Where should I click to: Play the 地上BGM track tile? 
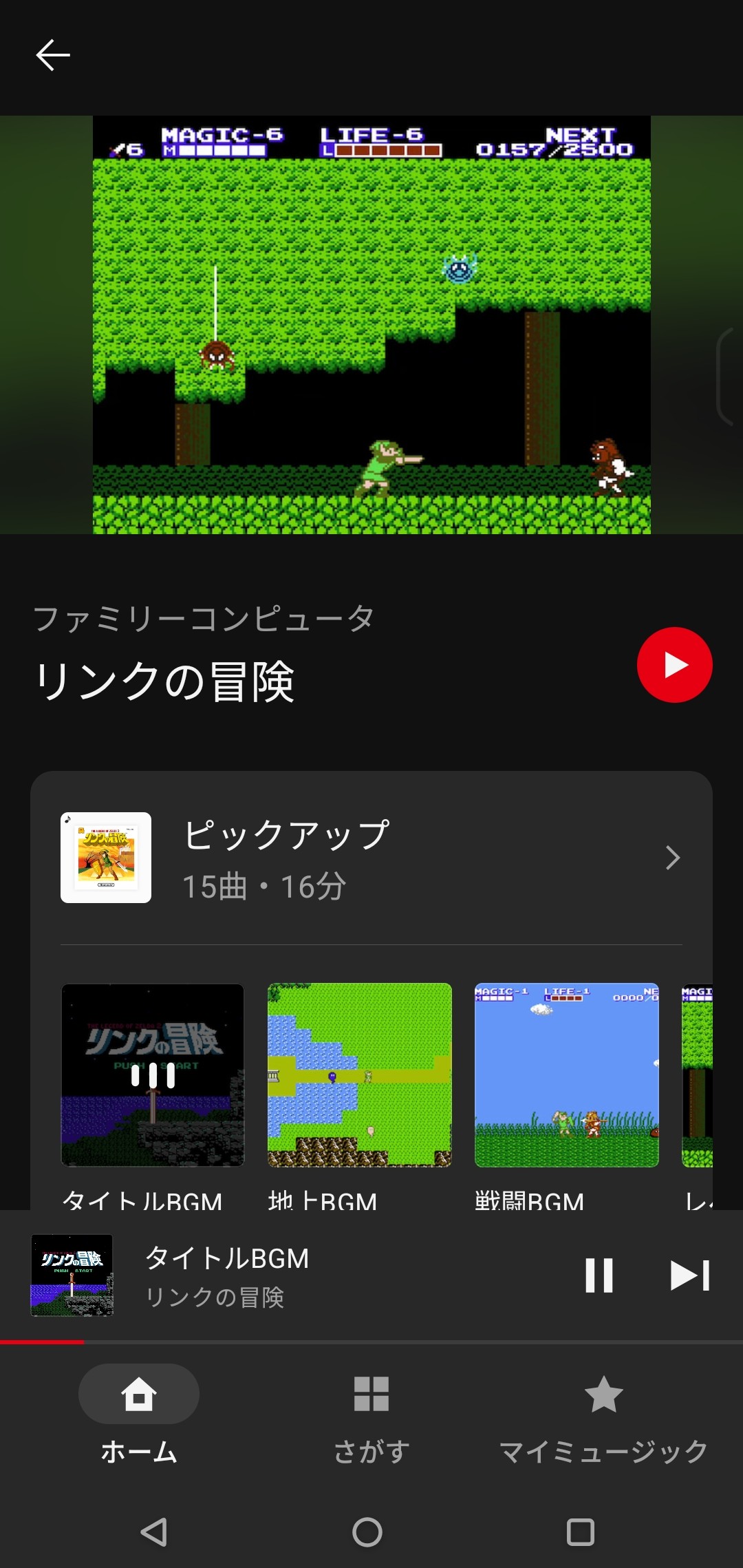tap(359, 1075)
